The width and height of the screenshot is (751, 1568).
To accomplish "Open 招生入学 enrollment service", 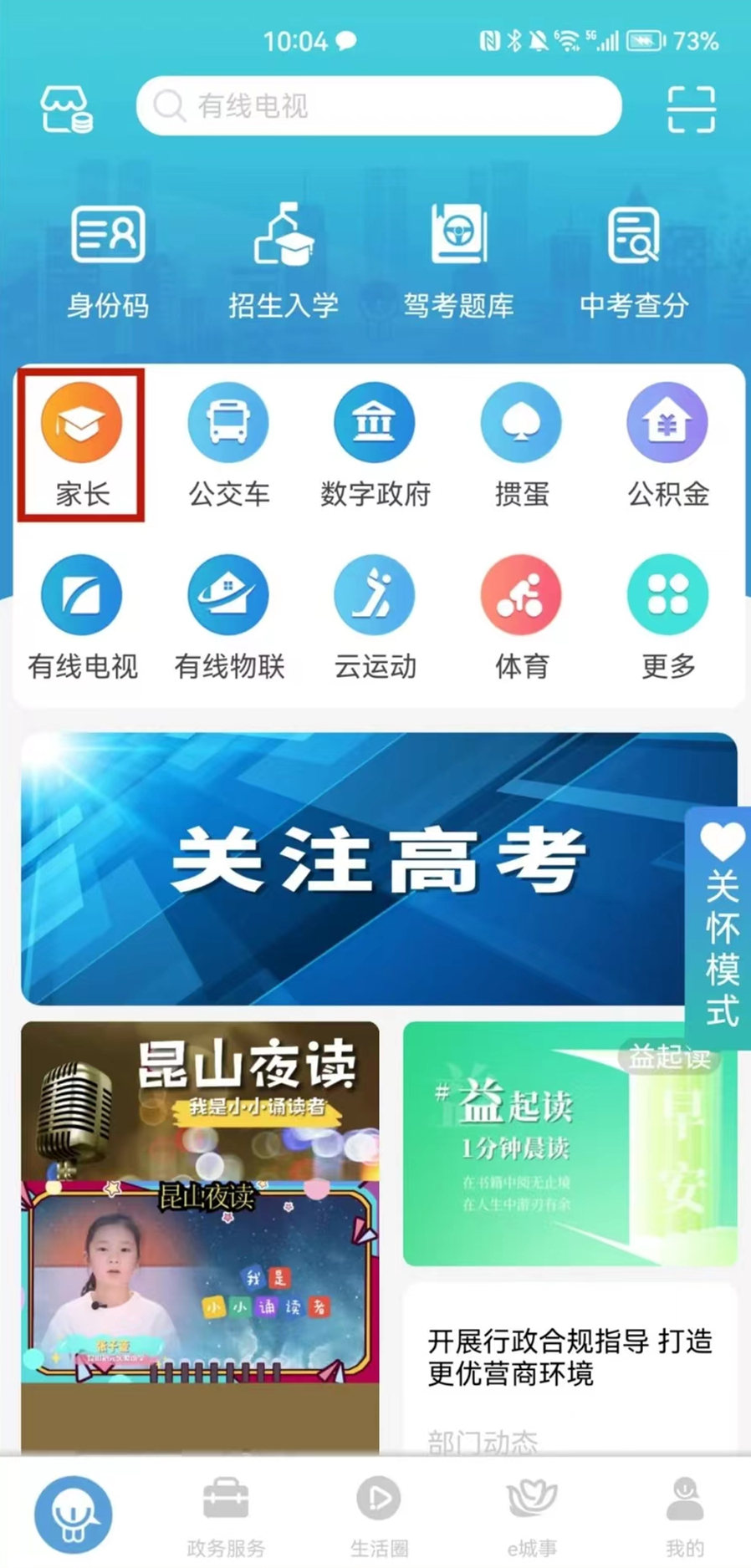I will pyautogui.click(x=284, y=260).
